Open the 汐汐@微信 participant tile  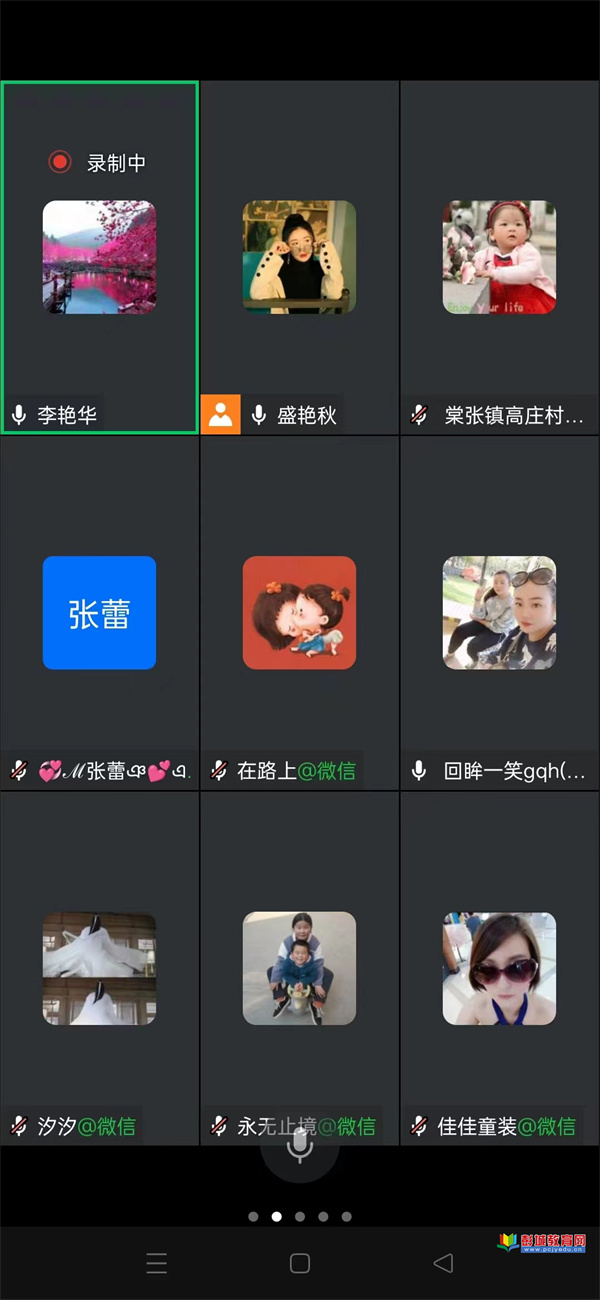[99, 968]
